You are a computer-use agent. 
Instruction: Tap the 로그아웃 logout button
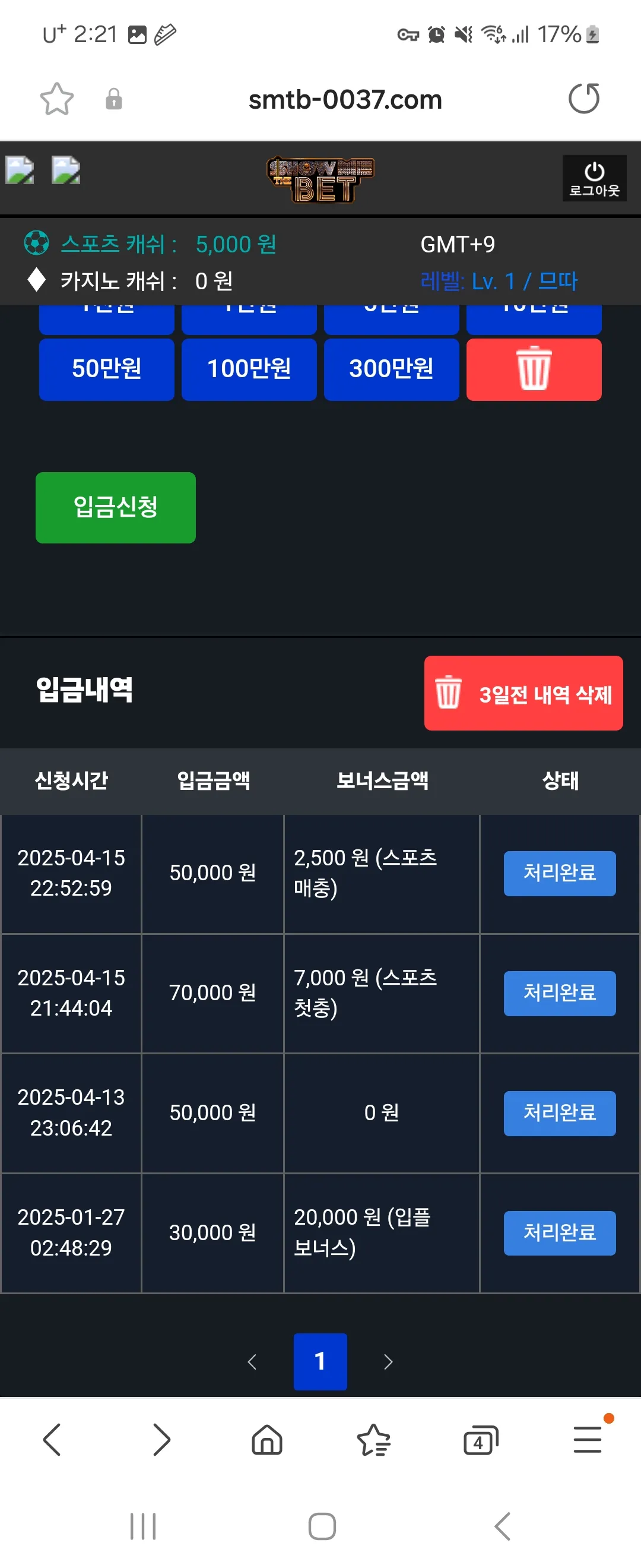point(594,178)
